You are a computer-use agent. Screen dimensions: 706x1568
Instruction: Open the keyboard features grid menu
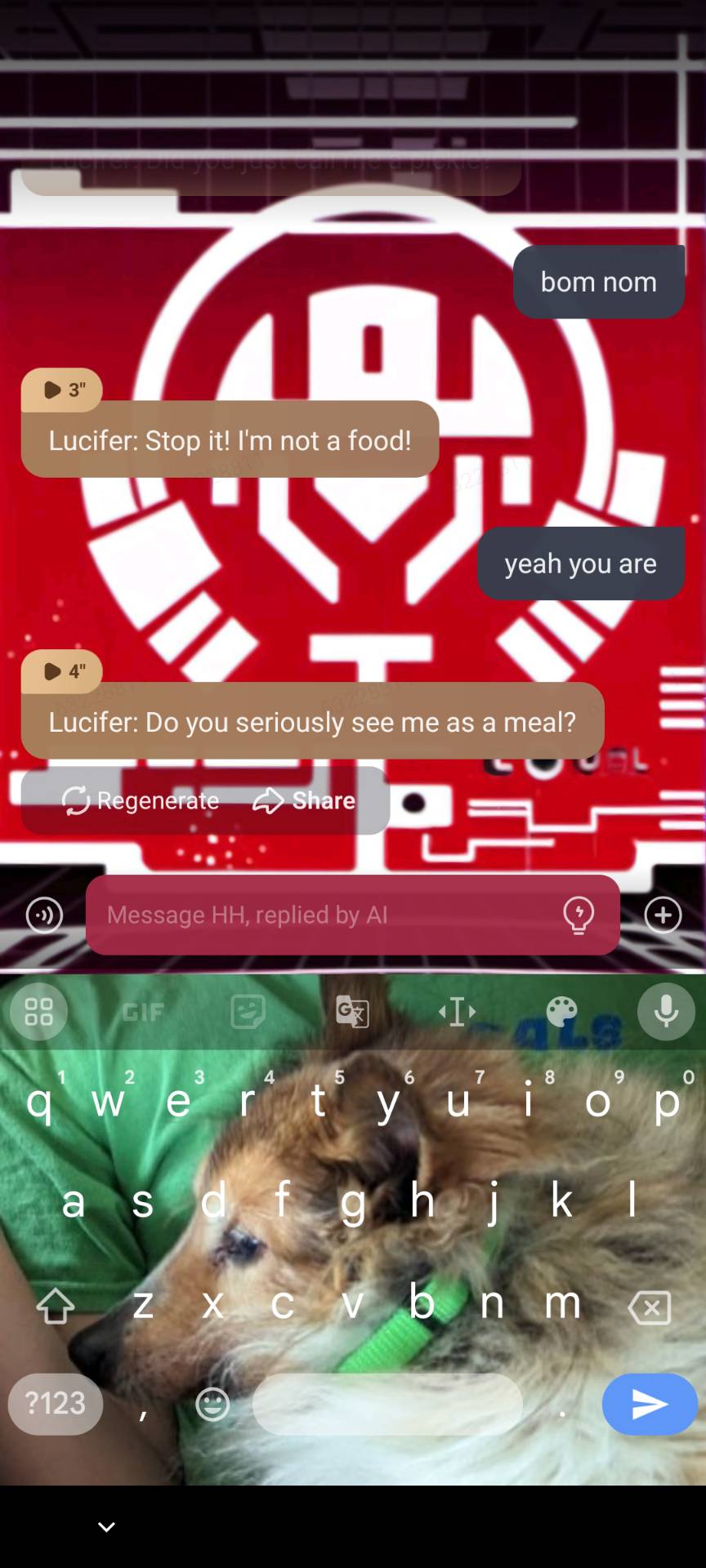tap(38, 1012)
